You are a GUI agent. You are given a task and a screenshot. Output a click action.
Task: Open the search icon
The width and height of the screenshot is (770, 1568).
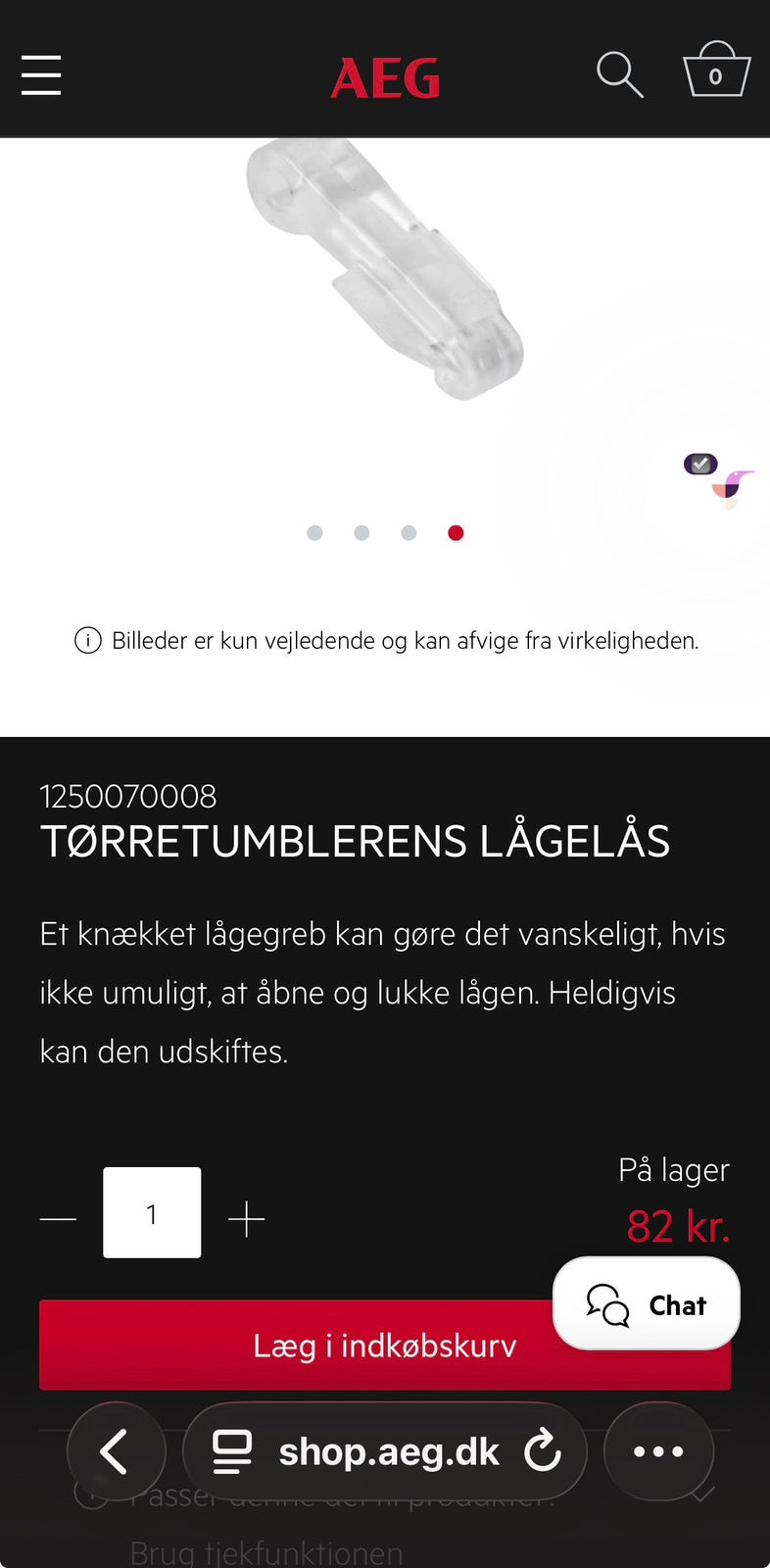(619, 74)
